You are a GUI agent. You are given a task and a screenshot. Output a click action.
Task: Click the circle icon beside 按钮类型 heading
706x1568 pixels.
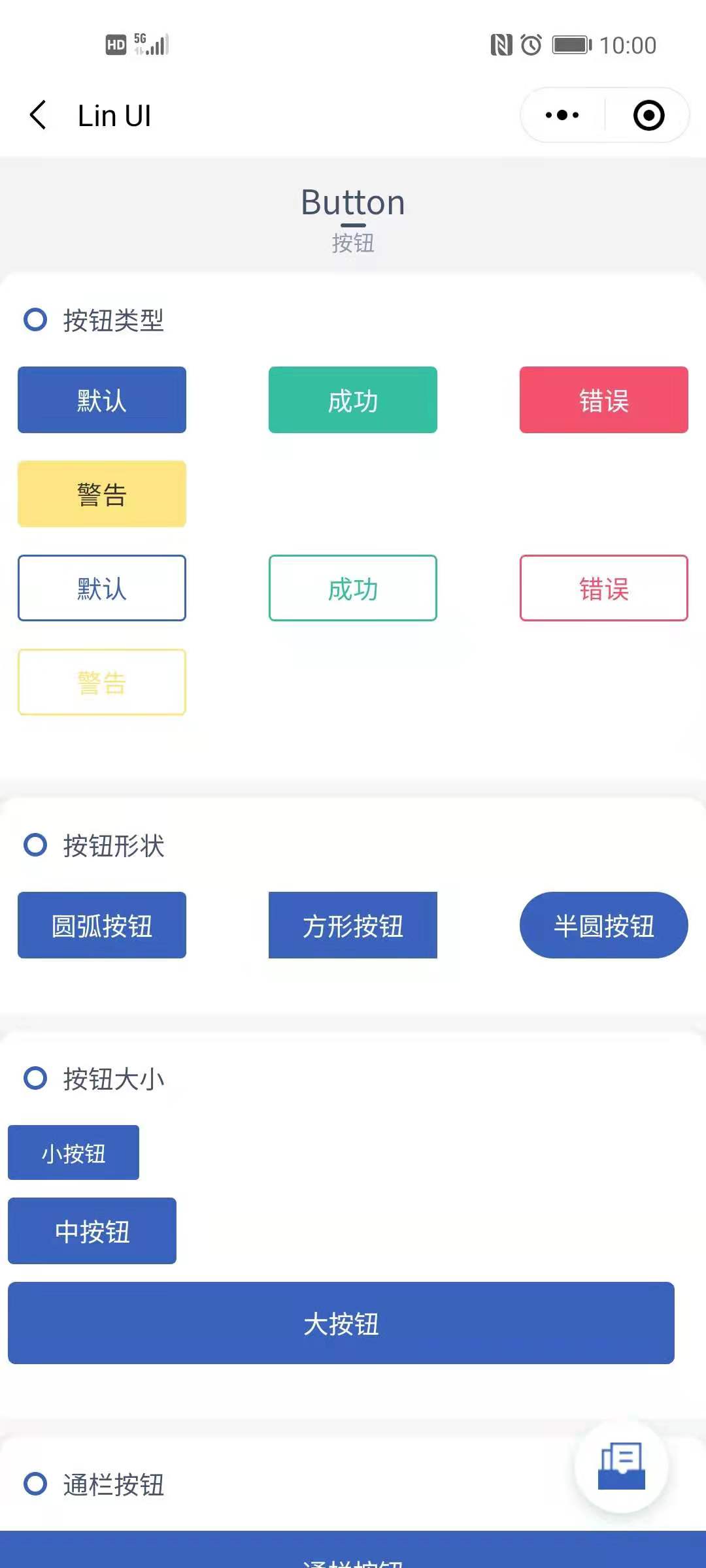coord(35,320)
